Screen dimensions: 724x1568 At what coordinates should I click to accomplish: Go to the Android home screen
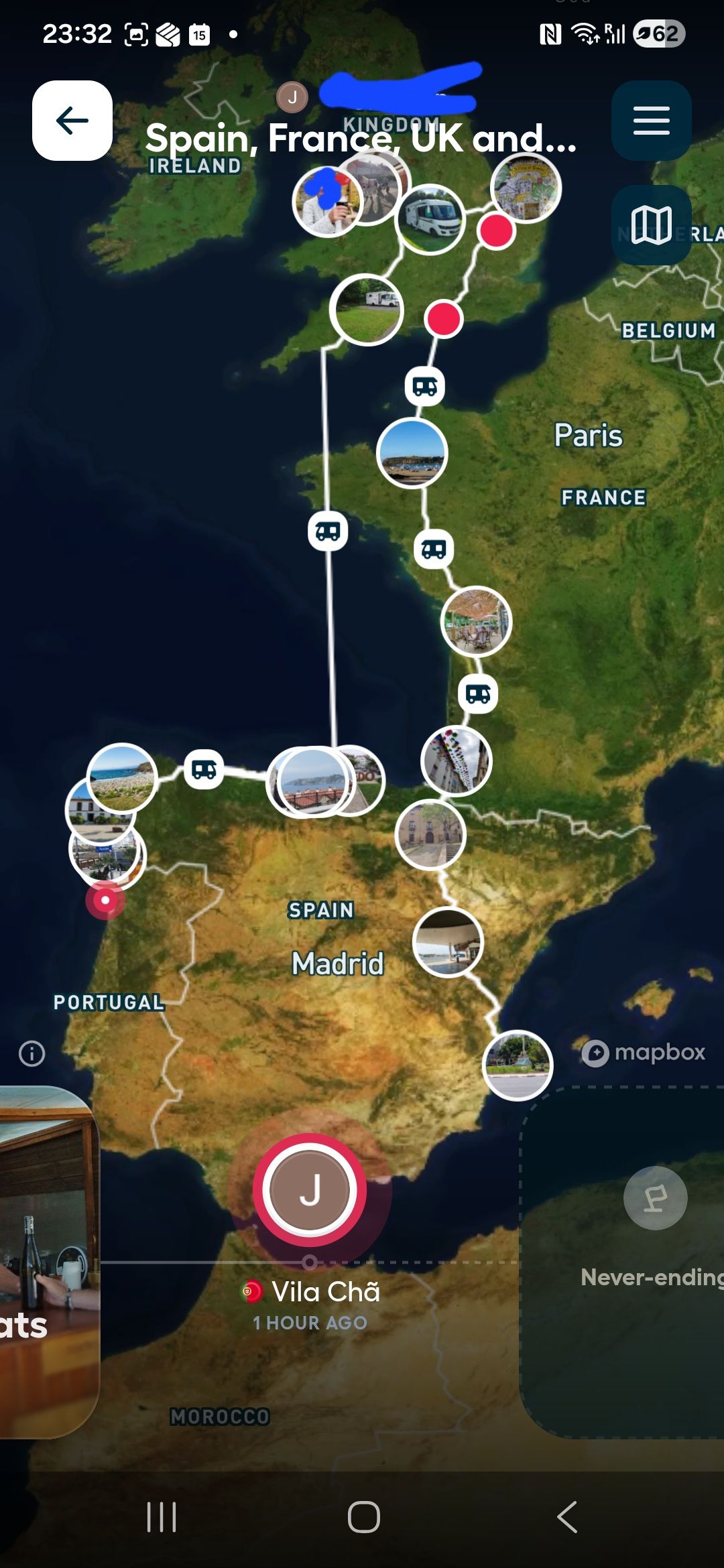coord(363,1517)
